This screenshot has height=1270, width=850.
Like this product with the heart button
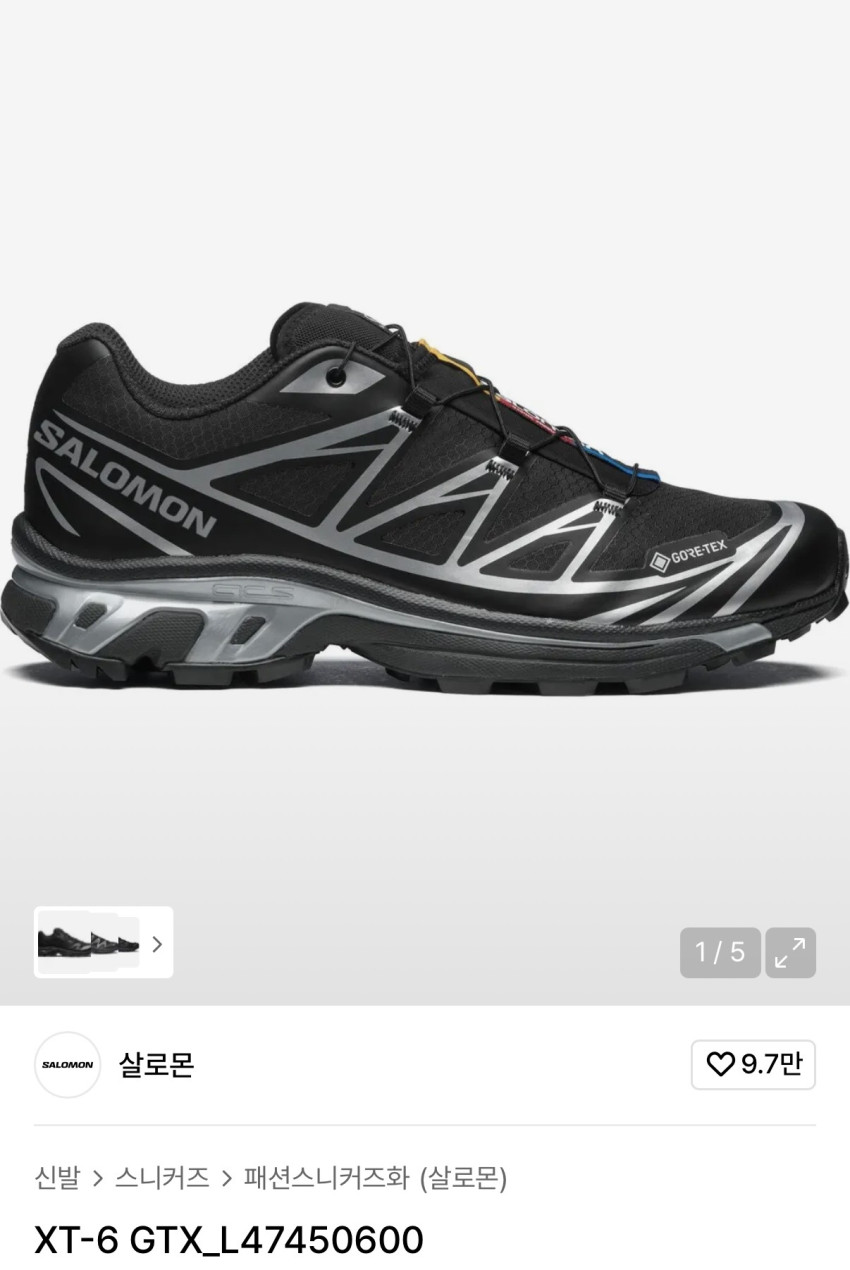tap(752, 1064)
